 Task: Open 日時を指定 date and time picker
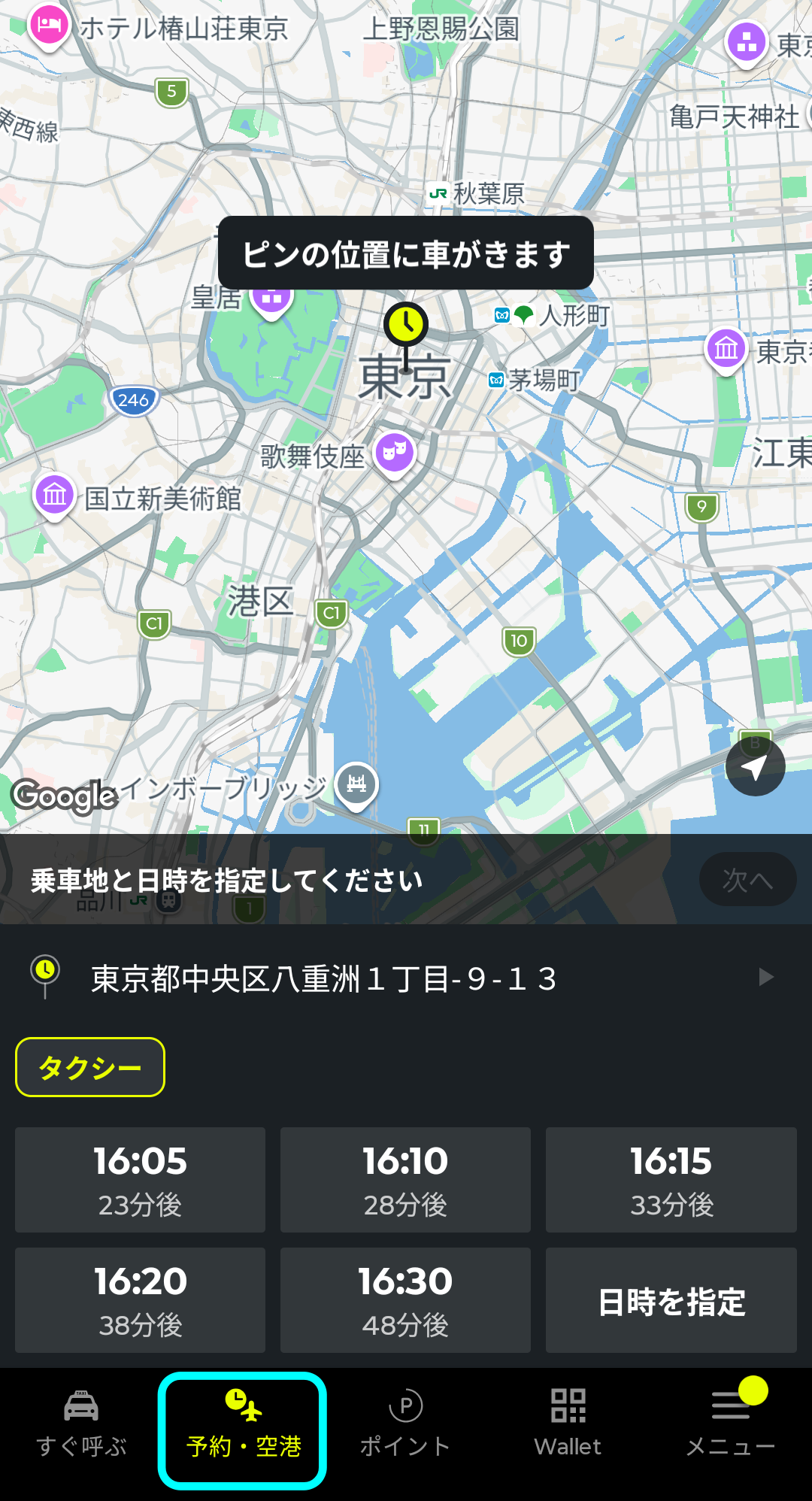coord(671,1300)
